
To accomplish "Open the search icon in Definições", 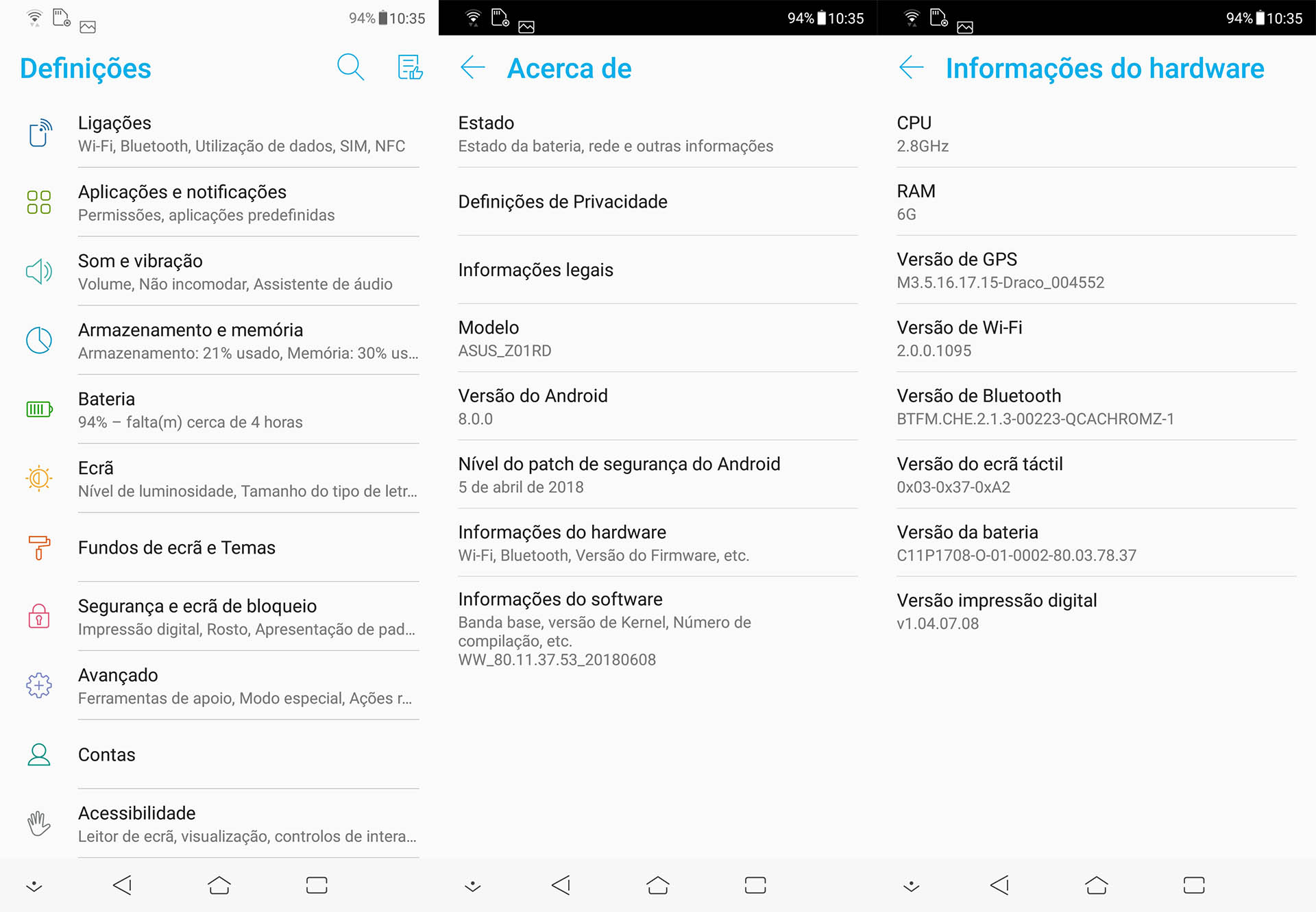I will [350, 68].
